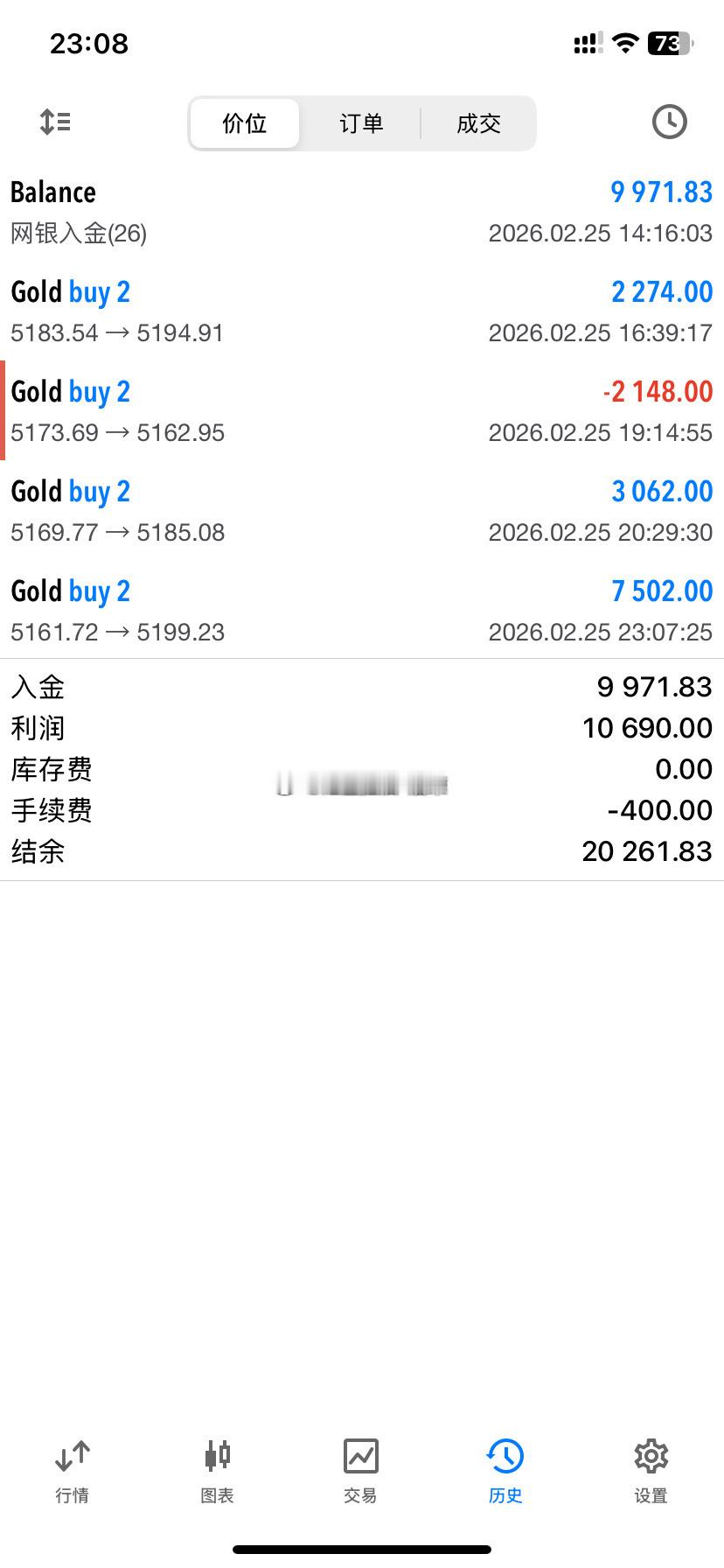
Task: Tap the 利润 profit summary row
Action: (362, 727)
